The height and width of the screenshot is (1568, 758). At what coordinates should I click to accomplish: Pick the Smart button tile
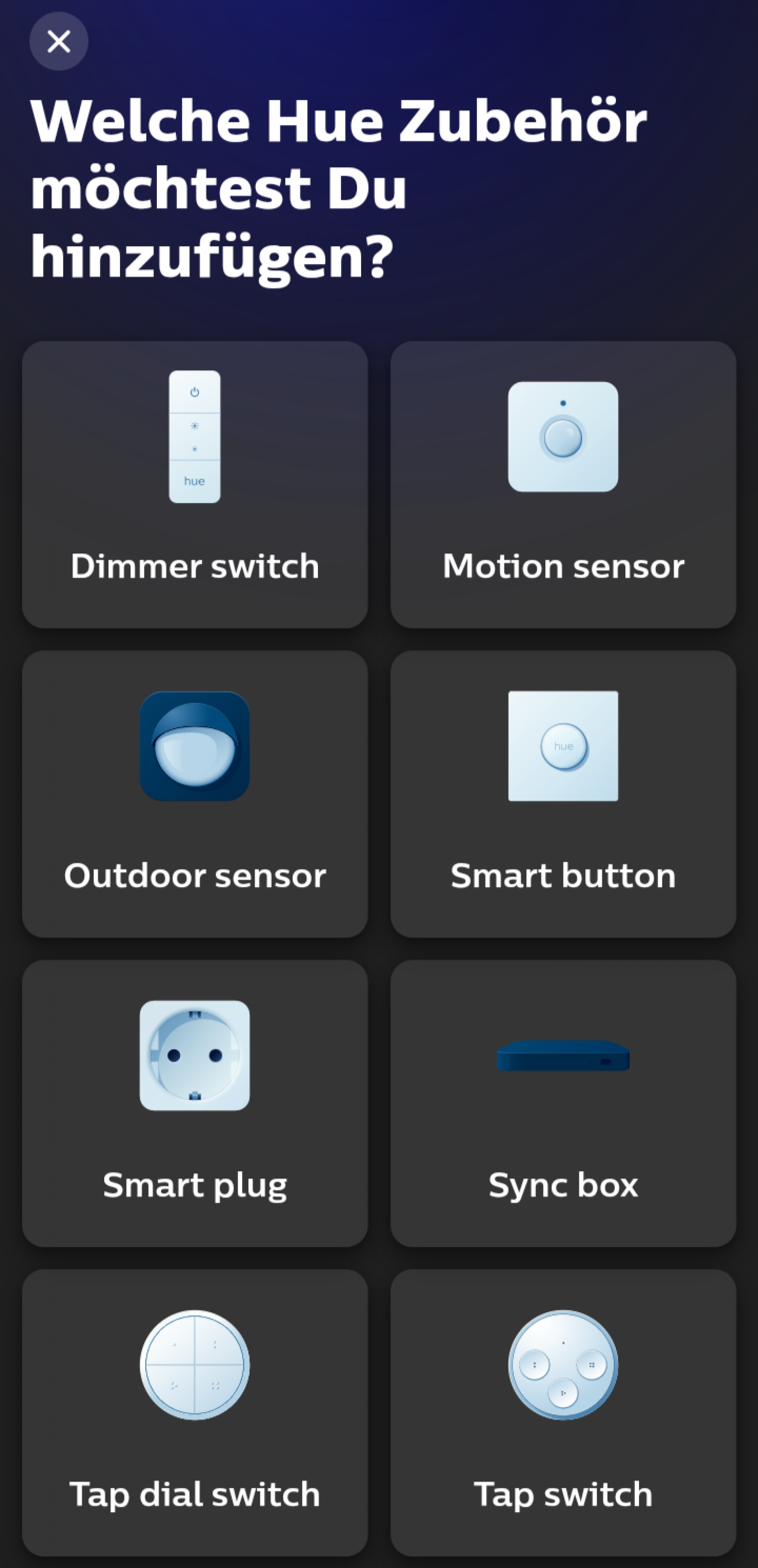click(x=563, y=794)
